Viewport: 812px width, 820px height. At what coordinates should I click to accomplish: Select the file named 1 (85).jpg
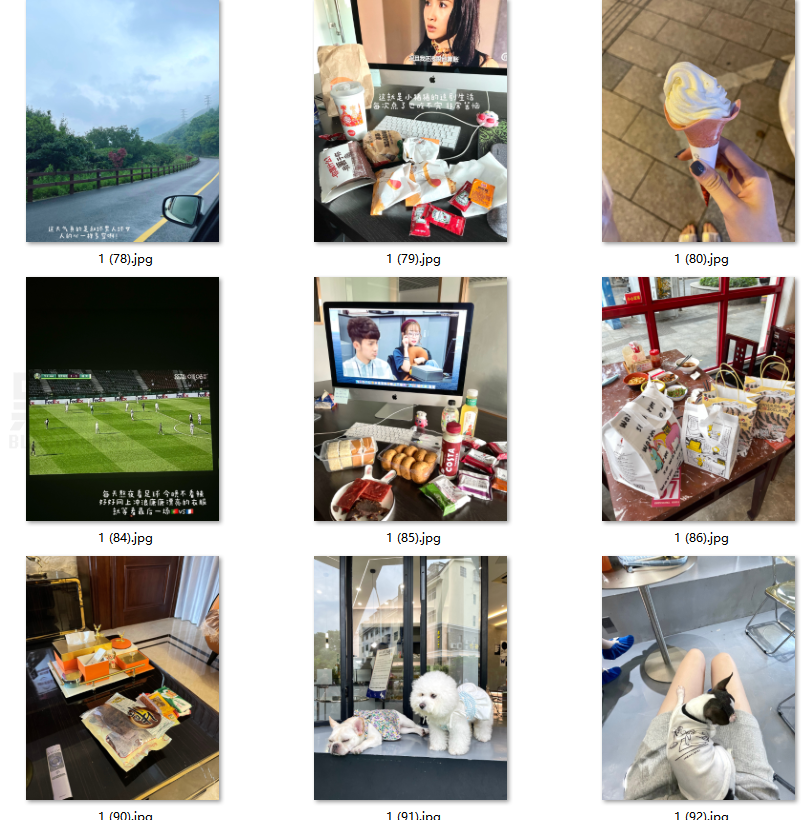point(410,399)
